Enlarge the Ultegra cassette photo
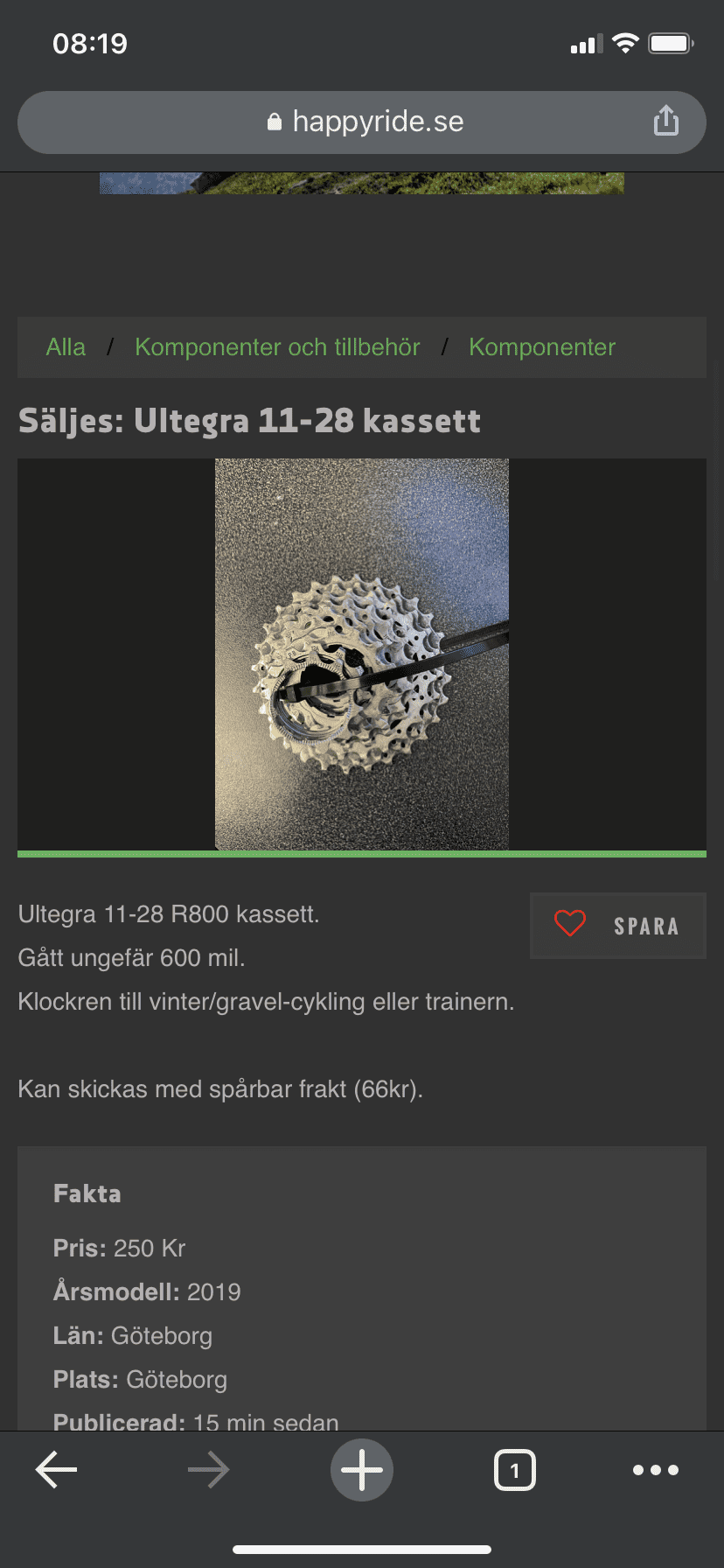724x1568 pixels. tap(362, 654)
